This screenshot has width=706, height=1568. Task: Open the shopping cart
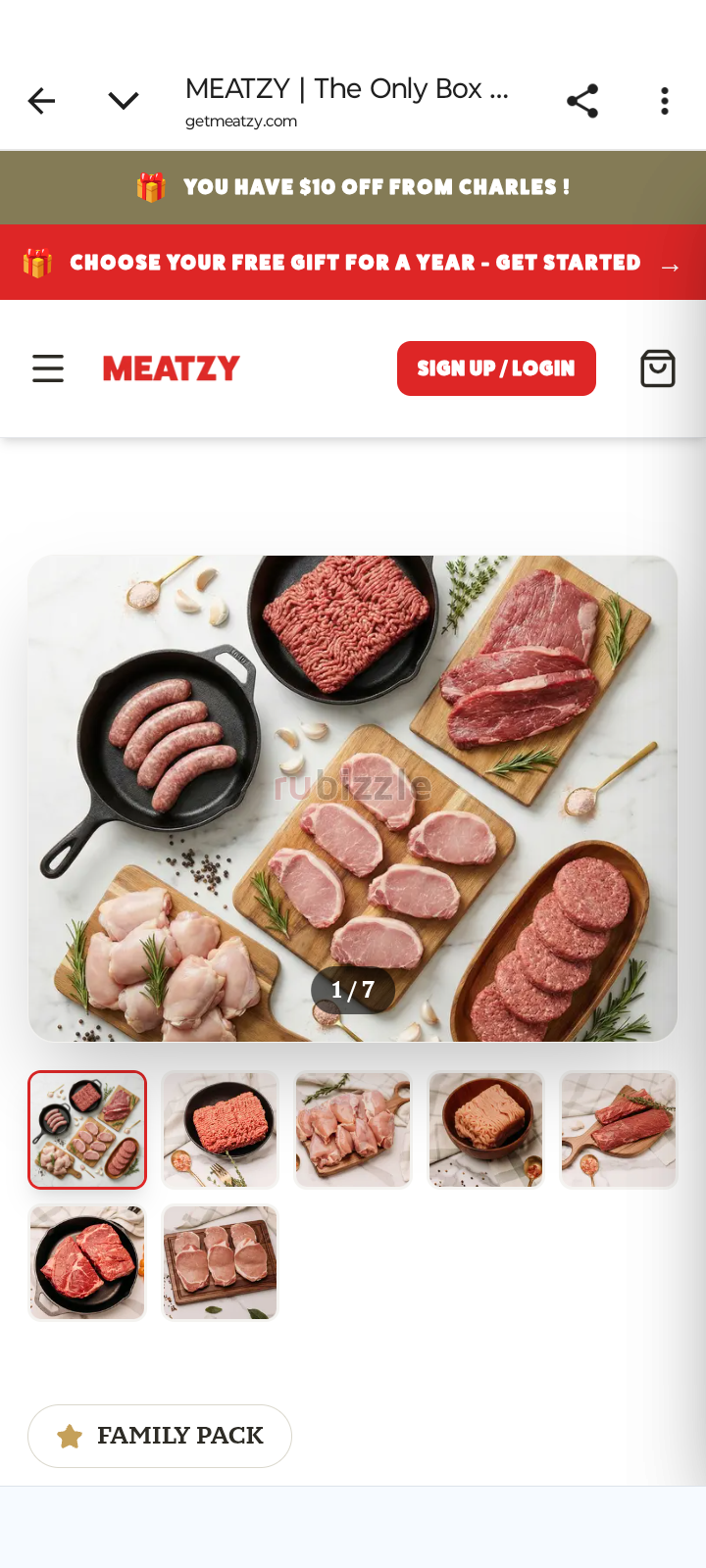tap(657, 368)
